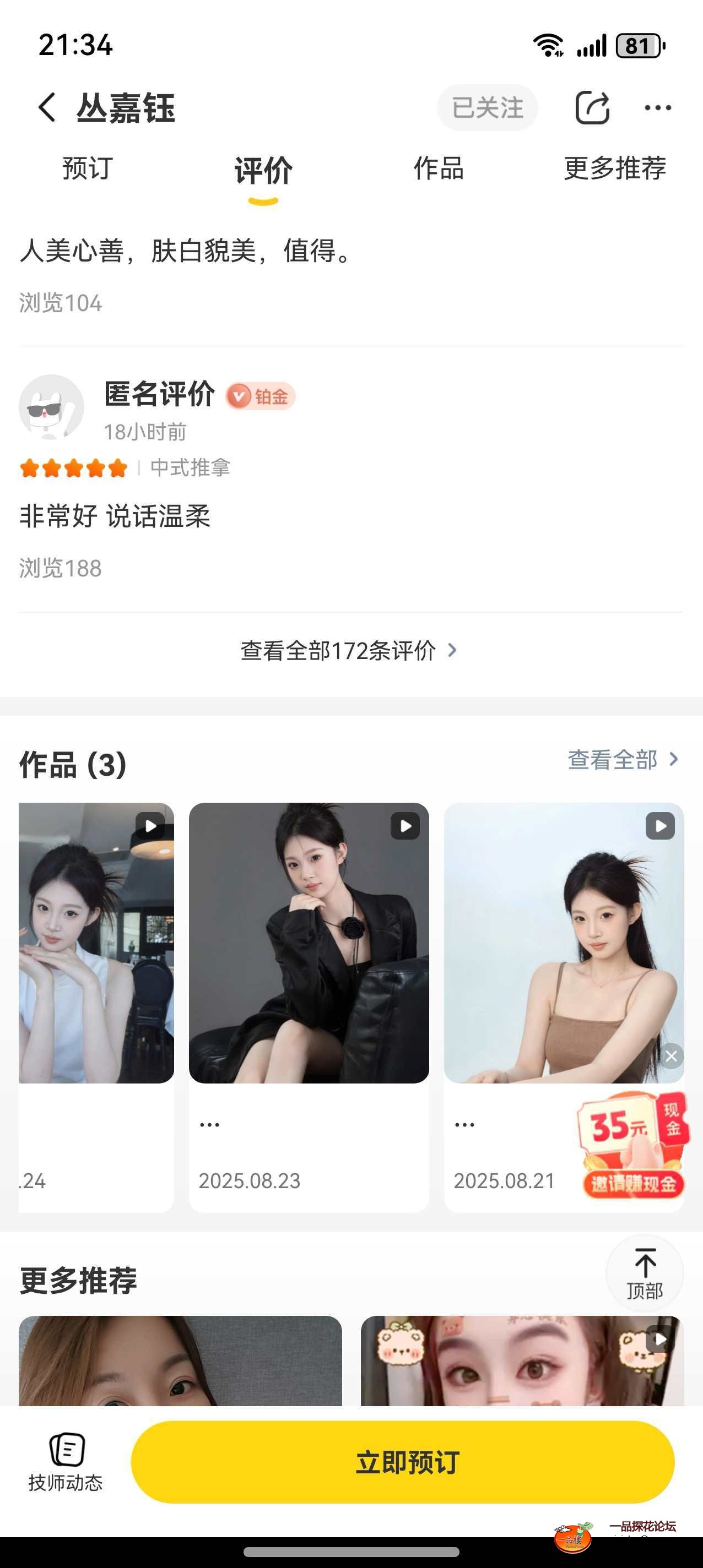Tap the 已关注 follow button
The width and height of the screenshot is (703, 1568).
click(x=486, y=108)
